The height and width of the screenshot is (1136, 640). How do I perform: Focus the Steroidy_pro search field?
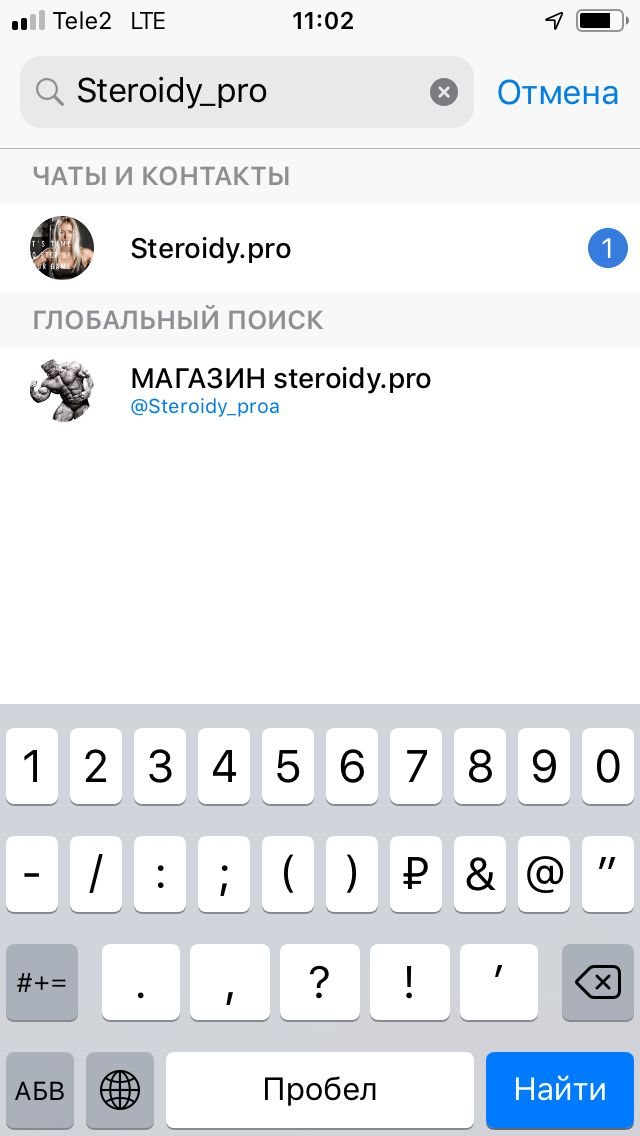(x=246, y=92)
